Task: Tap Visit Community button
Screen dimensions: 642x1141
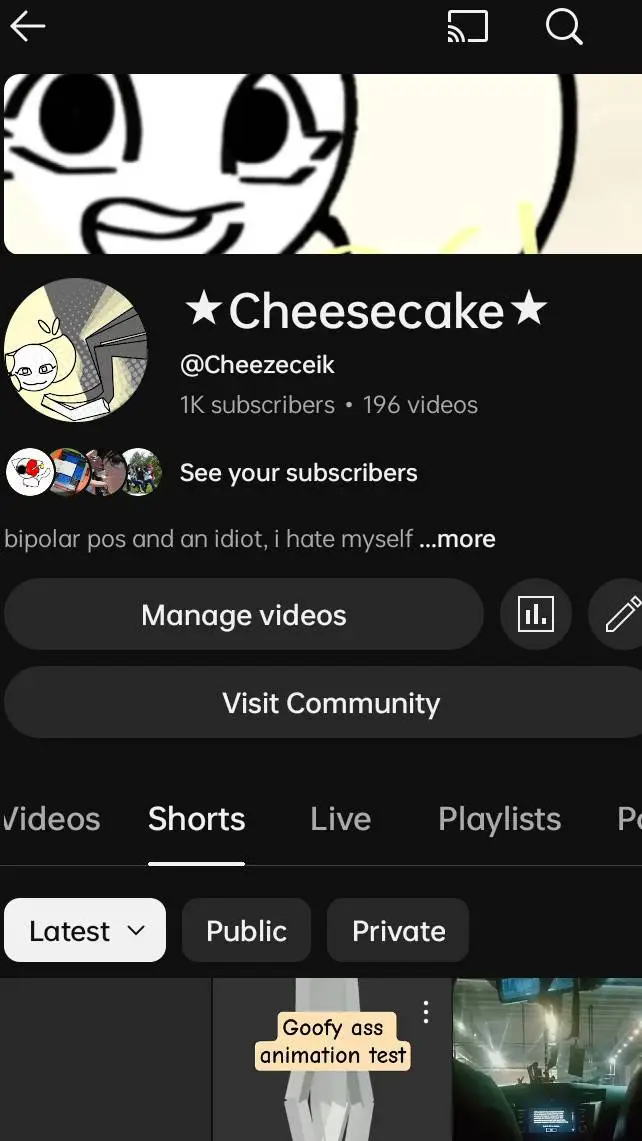Action: [x=330, y=703]
